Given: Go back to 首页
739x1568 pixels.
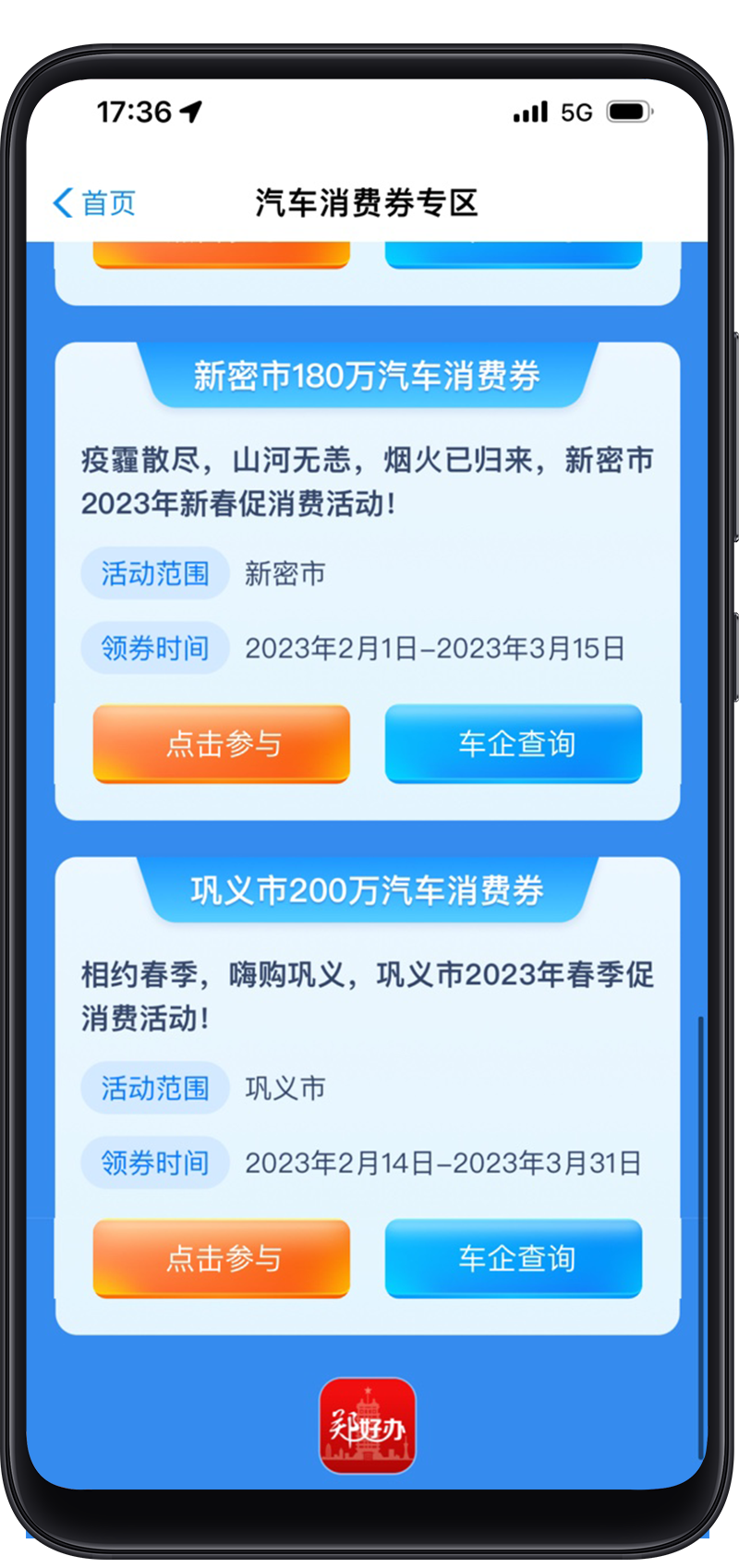Looking at the screenshot, I should coord(95,202).
